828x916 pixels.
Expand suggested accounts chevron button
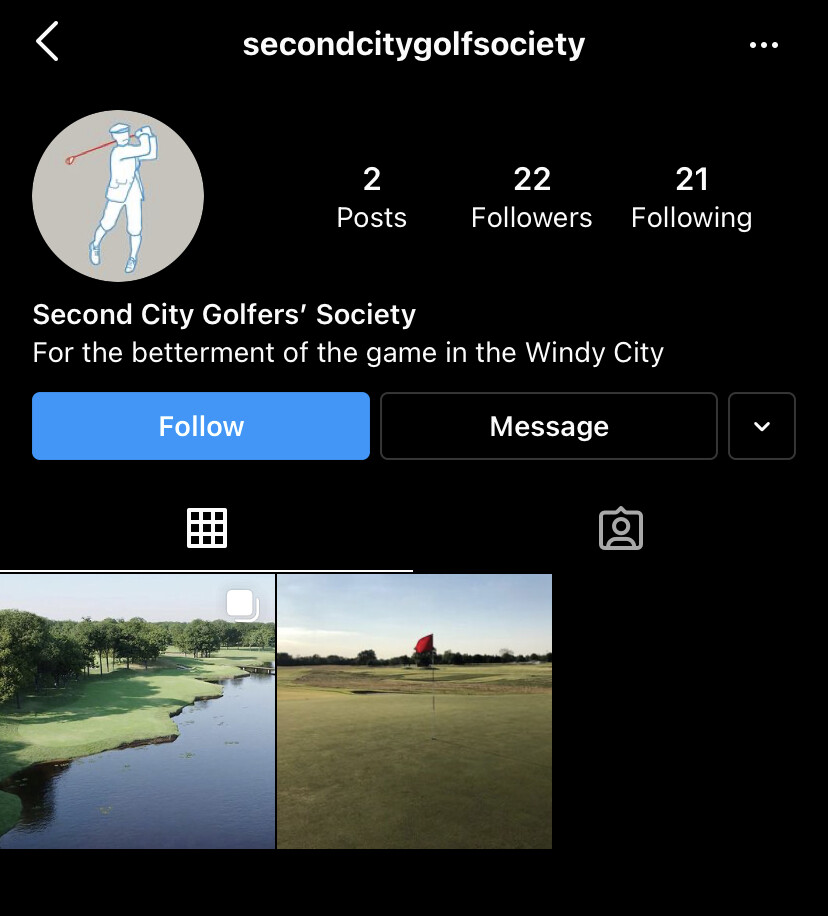click(x=762, y=426)
